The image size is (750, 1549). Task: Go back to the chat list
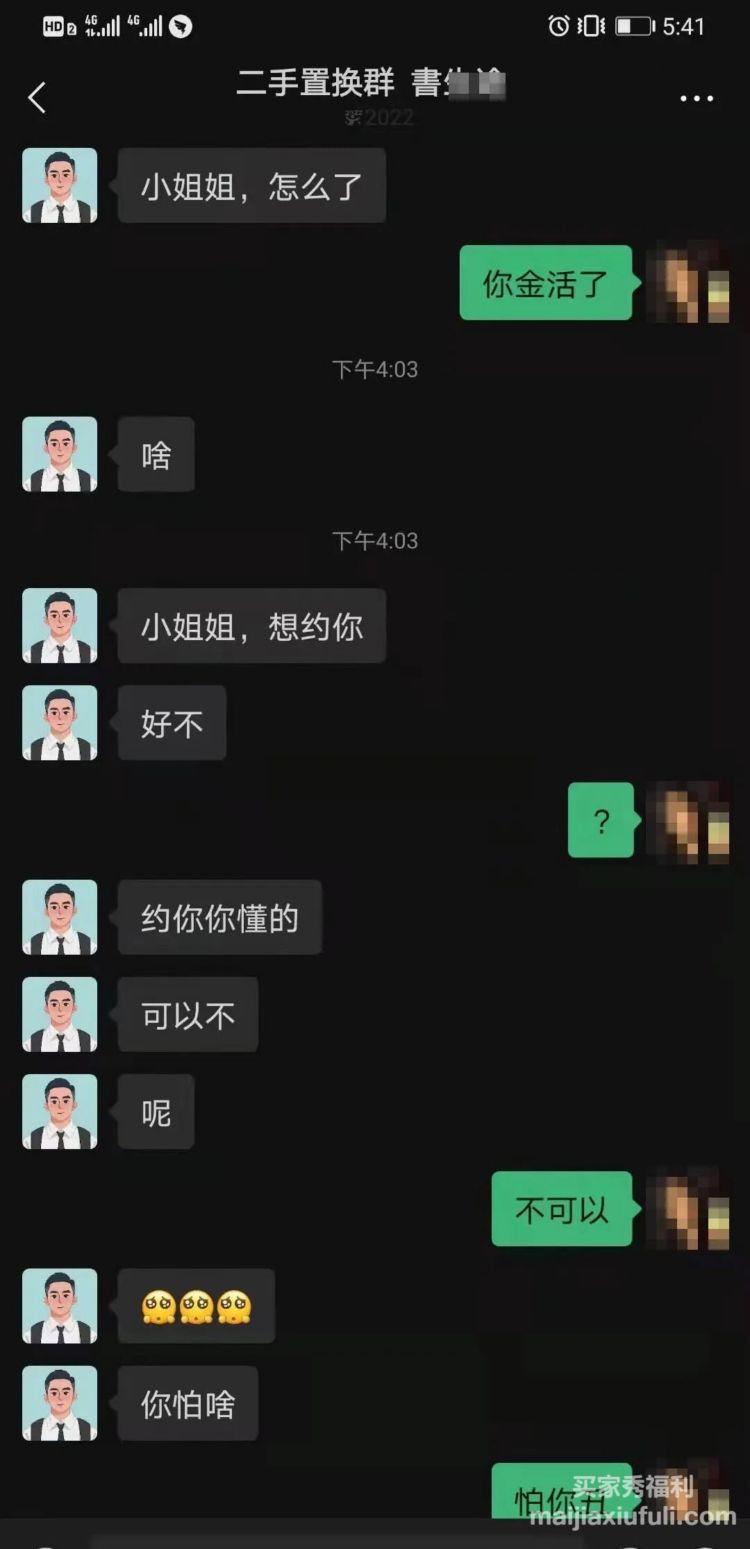point(37,98)
